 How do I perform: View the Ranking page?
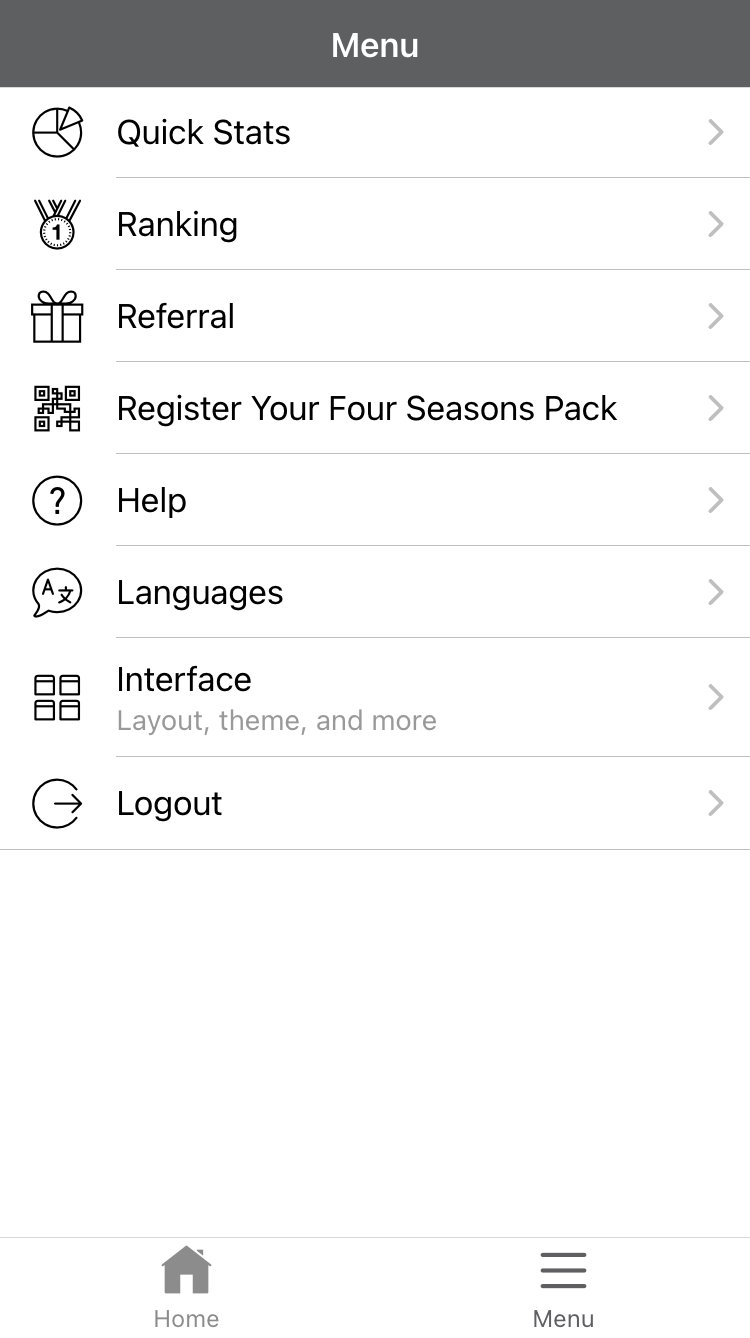[375, 224]
